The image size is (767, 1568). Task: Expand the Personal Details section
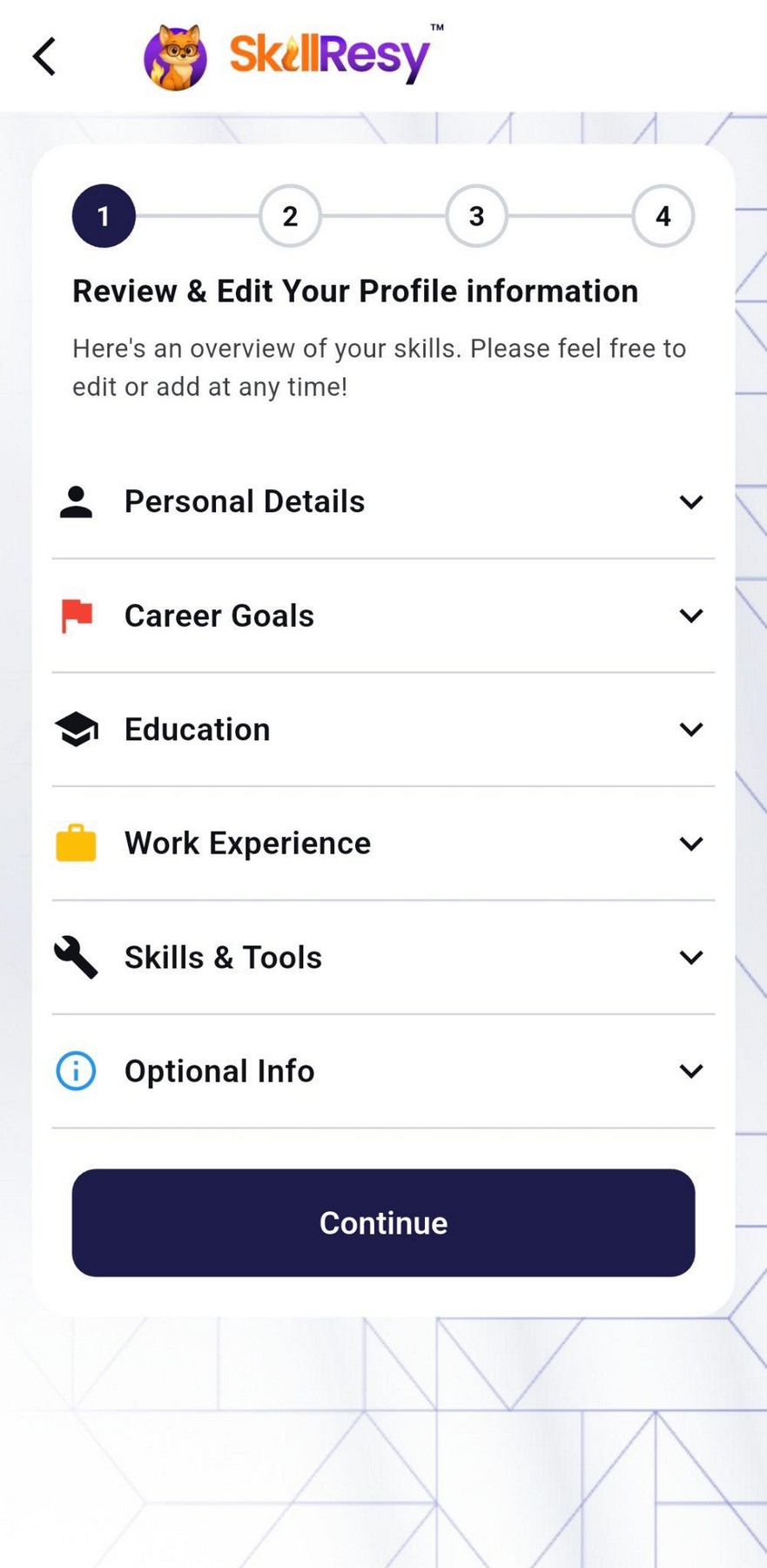tap(690, 501)
